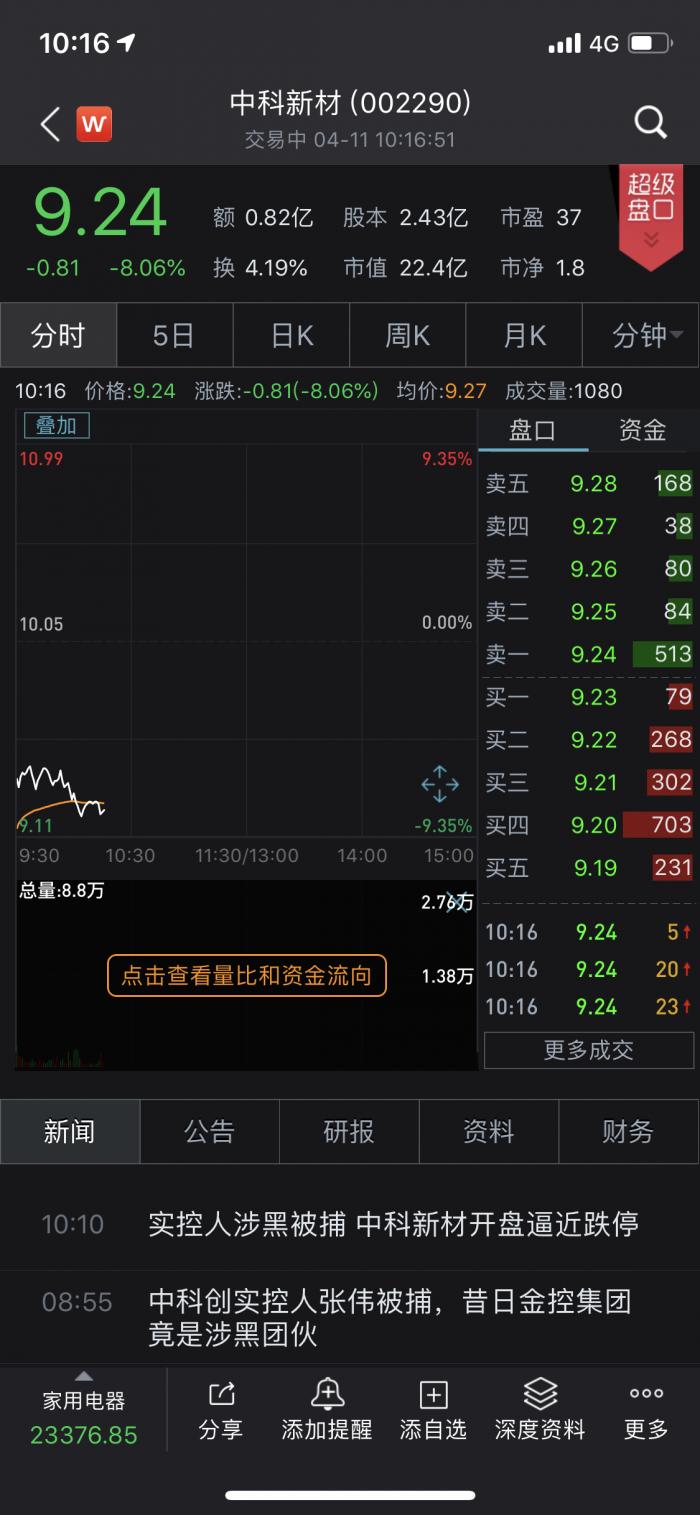Image resolution: width=700 pixels, height=1515 pixels.
Task: Add stock to watchlist via 添自选
Action: coord(433,1411)
